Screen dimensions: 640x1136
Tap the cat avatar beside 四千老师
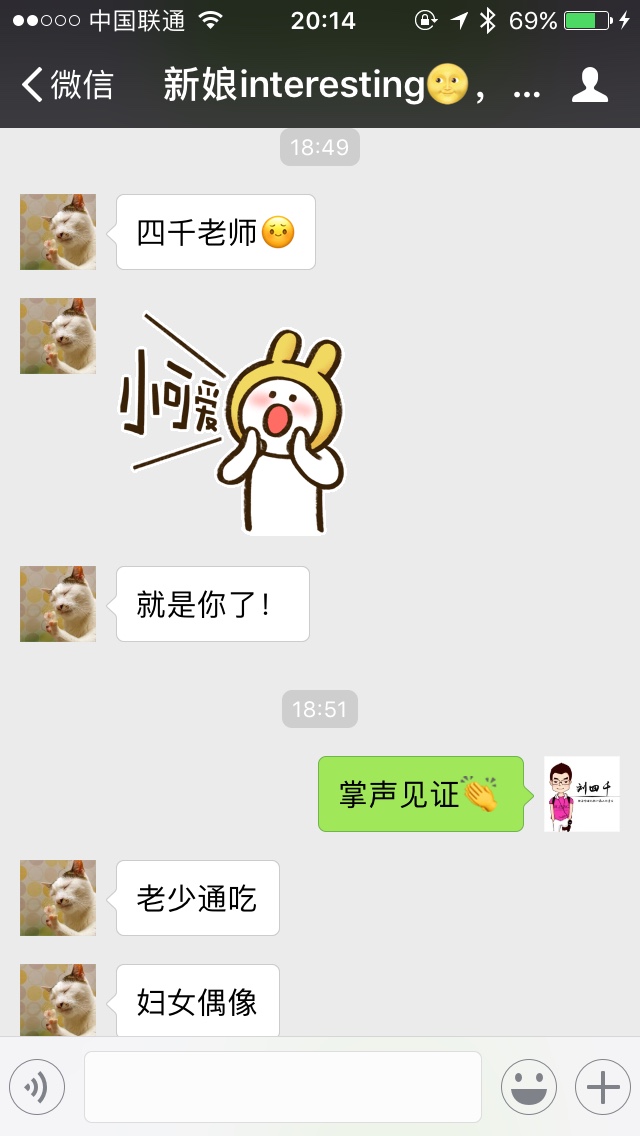58,232
